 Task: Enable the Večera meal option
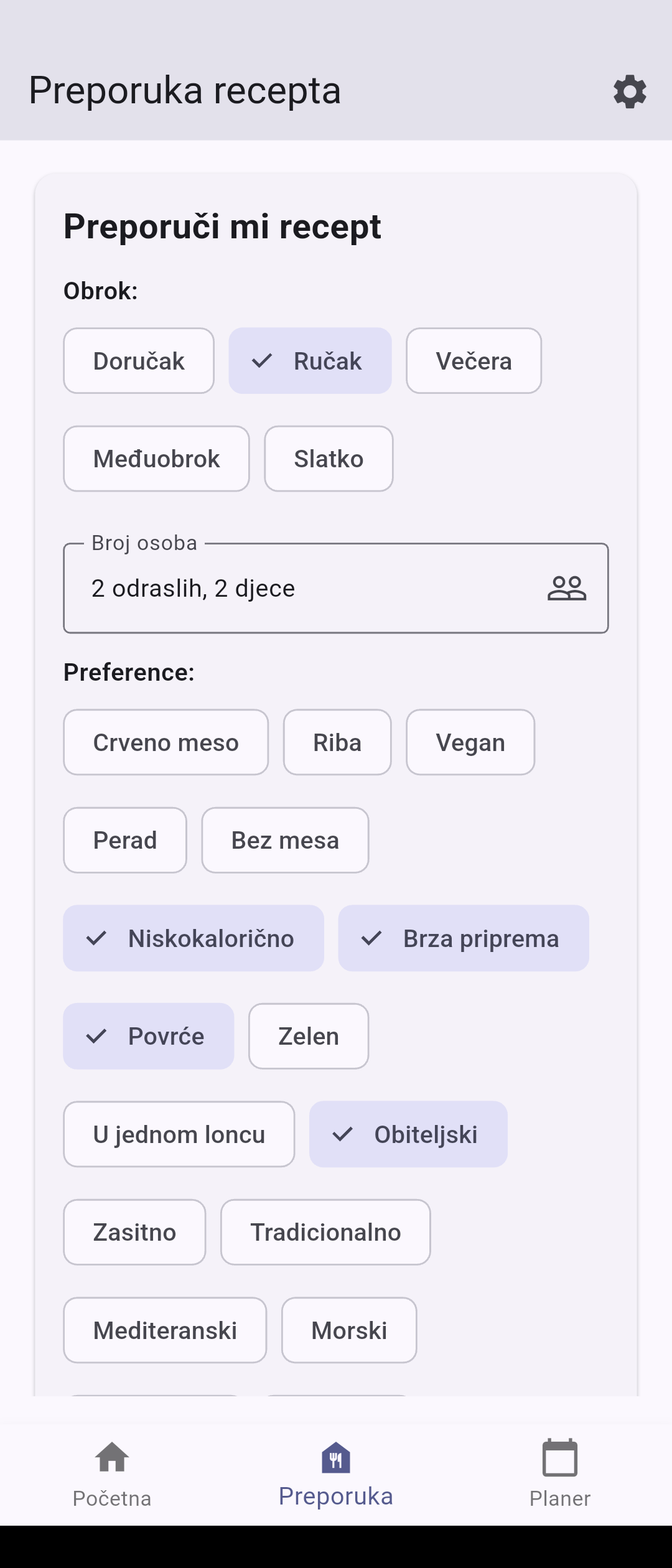tap(474, 360)
